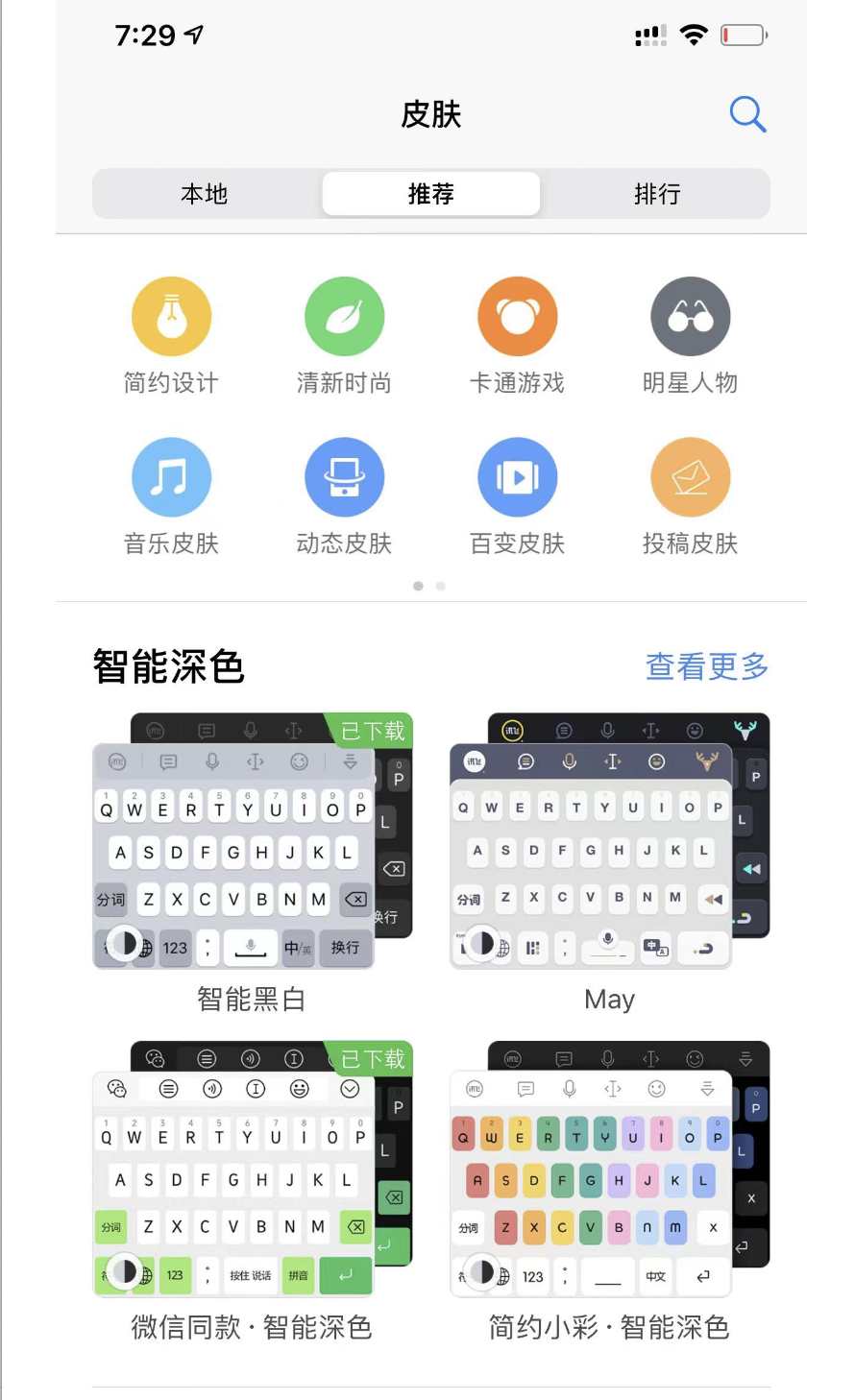This screenshot has height=1400, width=855.
Task: Open the 简约小彩·智能深色 skin
Action: 609,1170
